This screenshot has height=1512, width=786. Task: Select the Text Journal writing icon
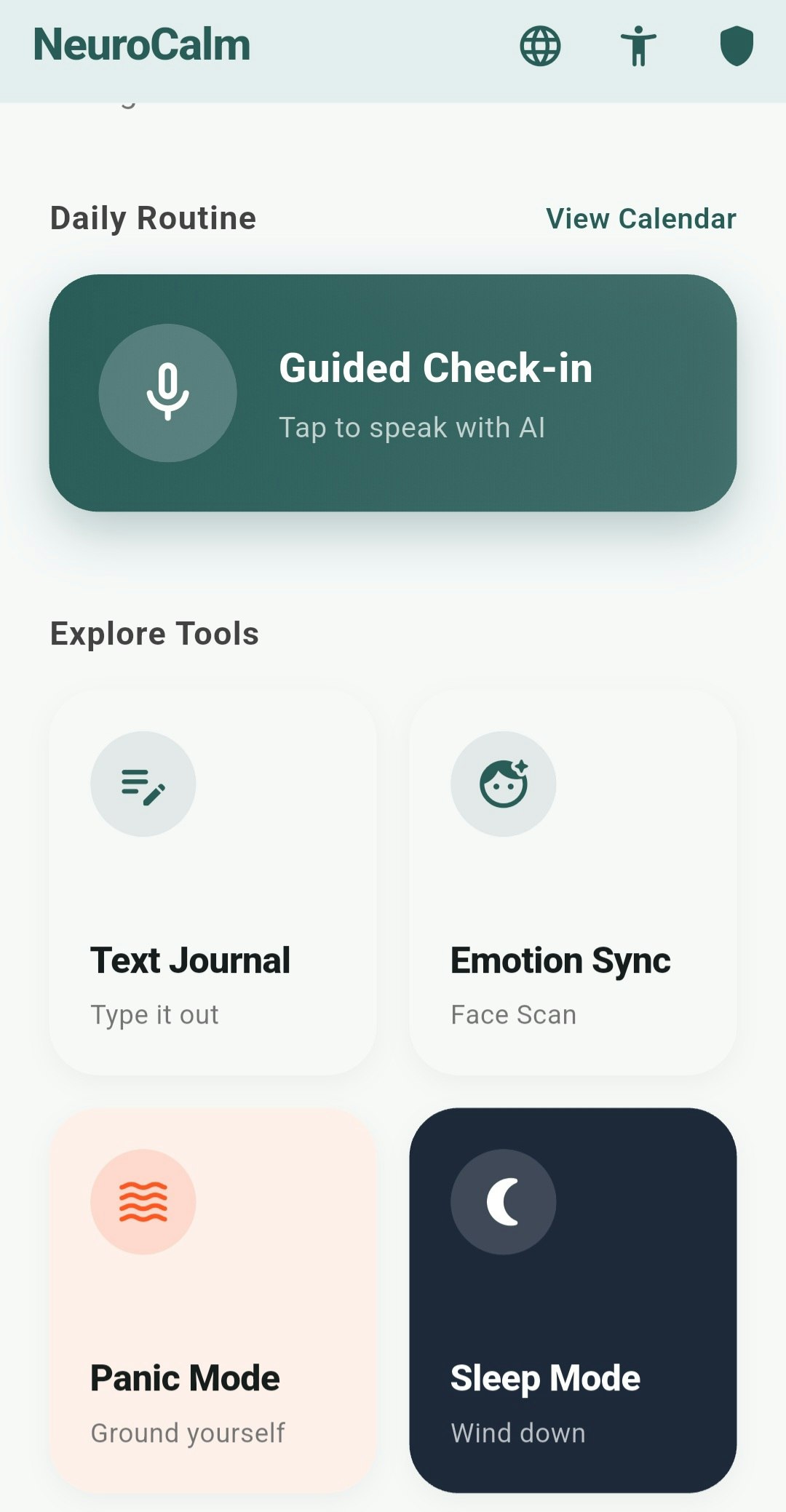click(x=143, y=784)
